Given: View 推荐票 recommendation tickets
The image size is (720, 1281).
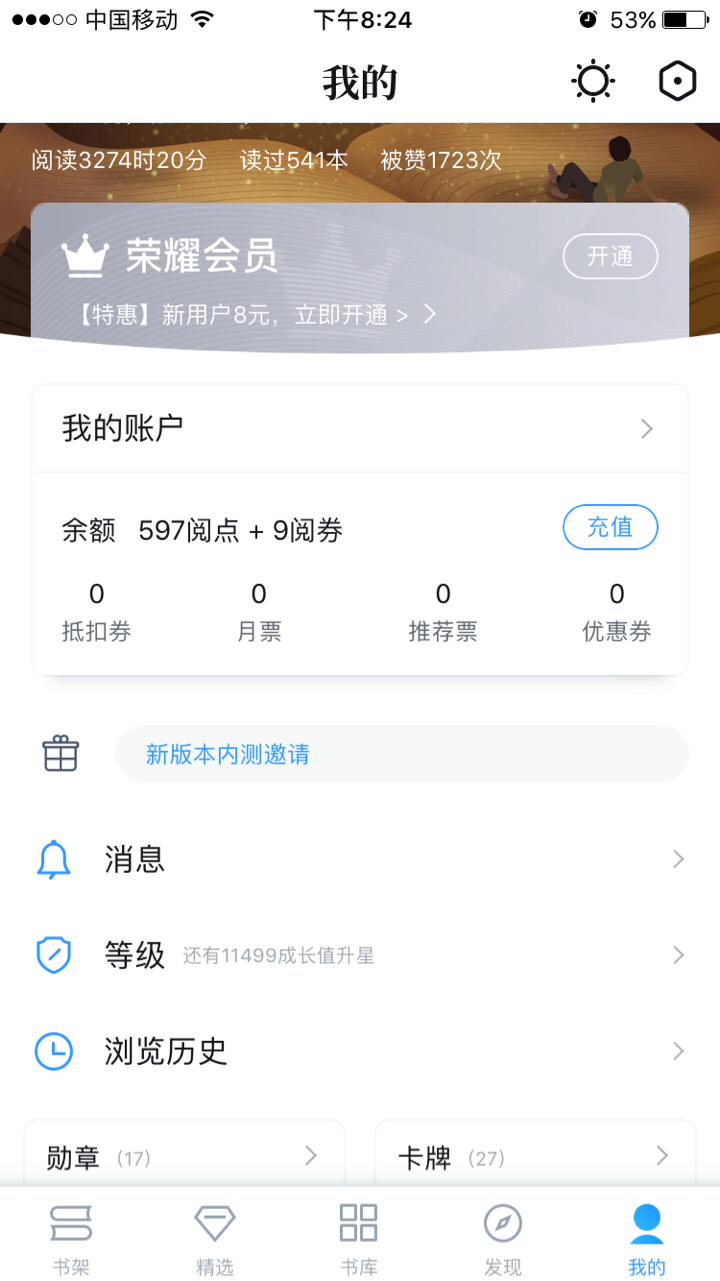Looking at the screenshot, I should 443,612.
